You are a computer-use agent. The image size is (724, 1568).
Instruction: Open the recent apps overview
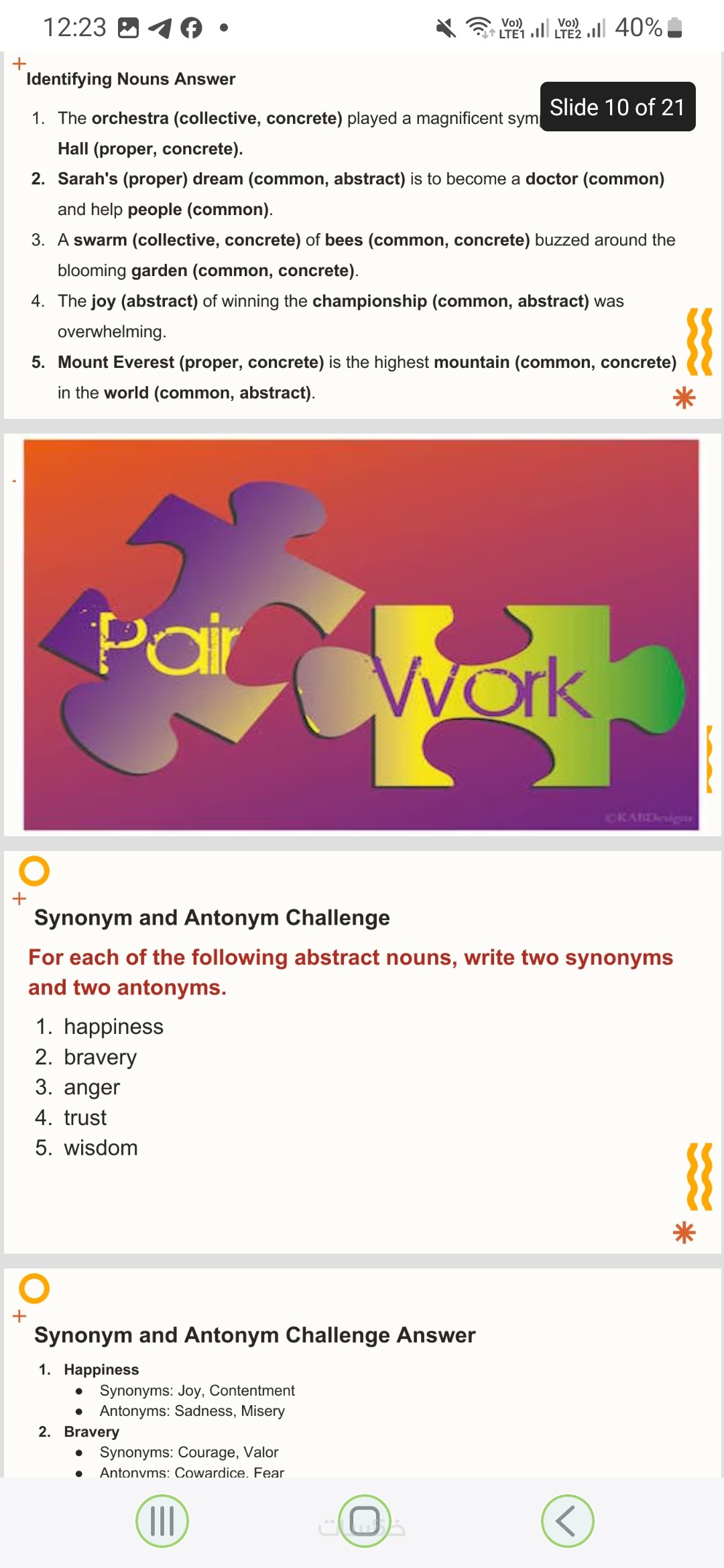tap(162, 1520)
